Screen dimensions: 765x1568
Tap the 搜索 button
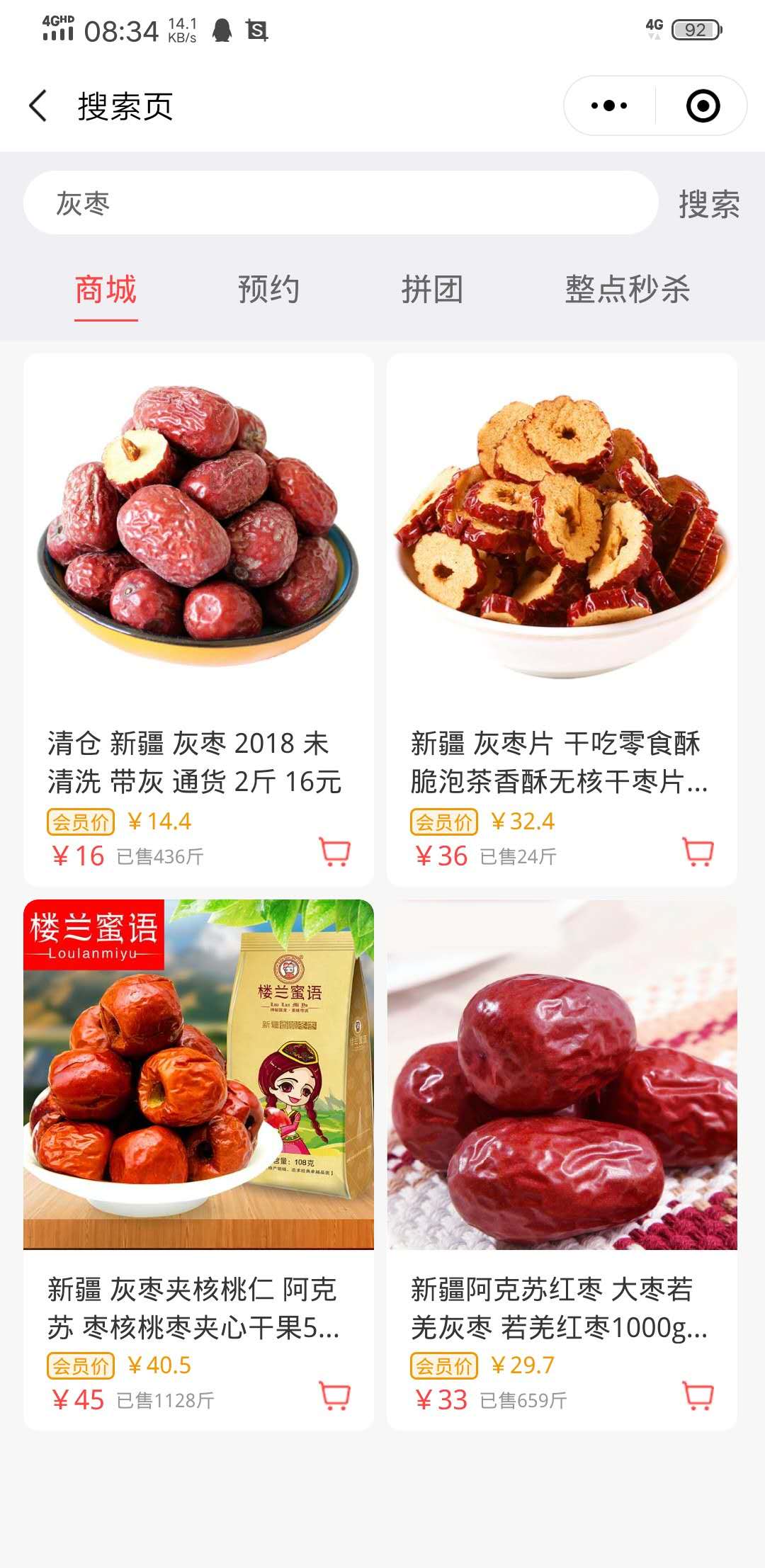pos(708,204)
